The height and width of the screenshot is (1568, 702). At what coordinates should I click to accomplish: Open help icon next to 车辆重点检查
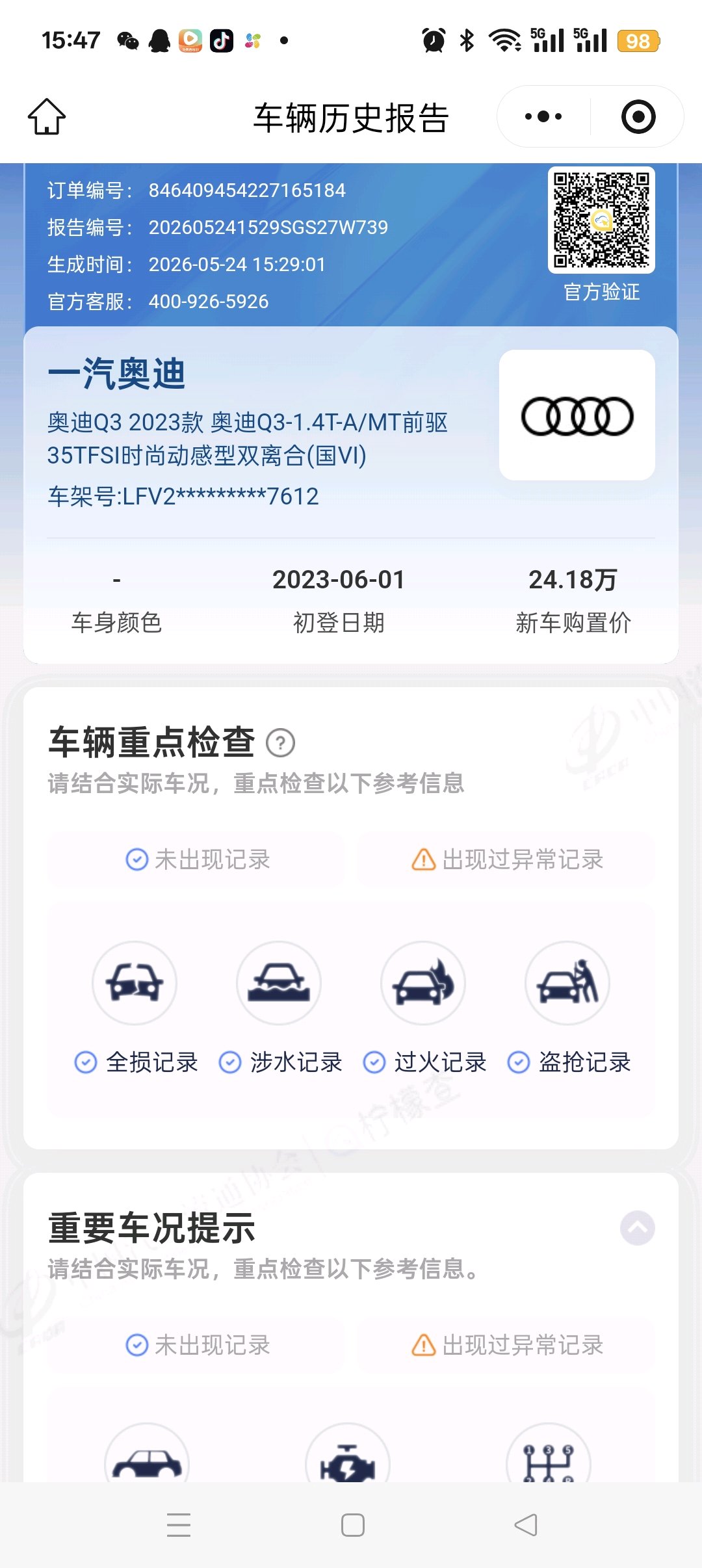pos(281,743)
